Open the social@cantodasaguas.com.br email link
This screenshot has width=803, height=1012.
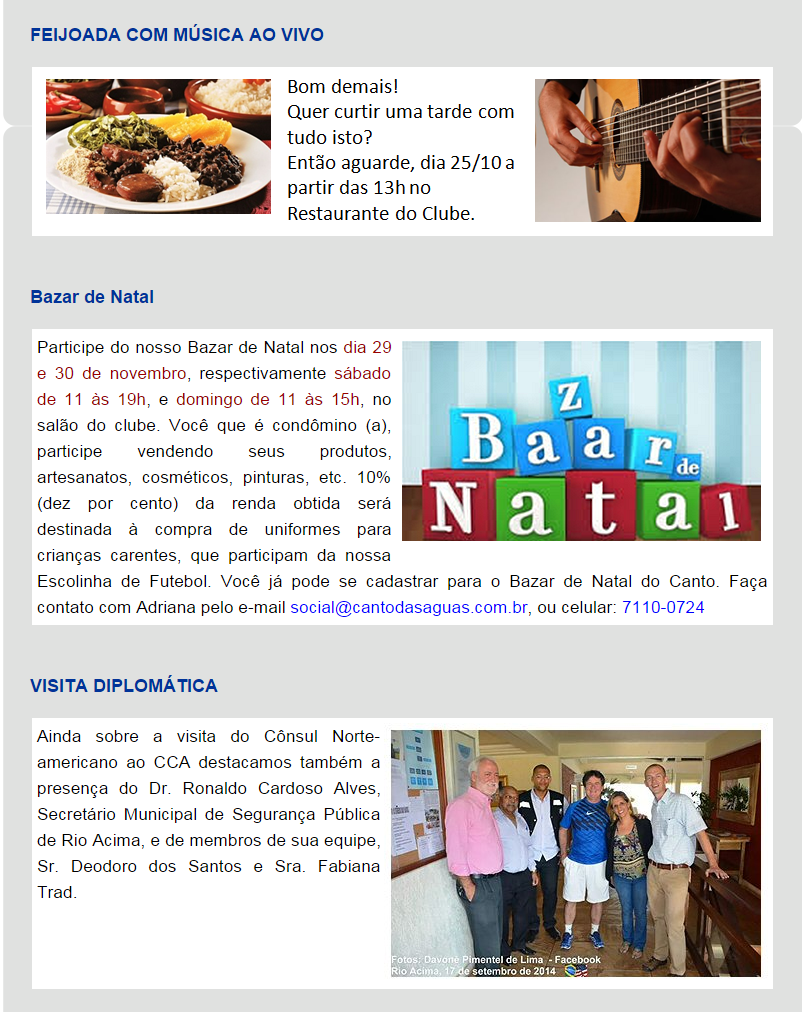408,607
